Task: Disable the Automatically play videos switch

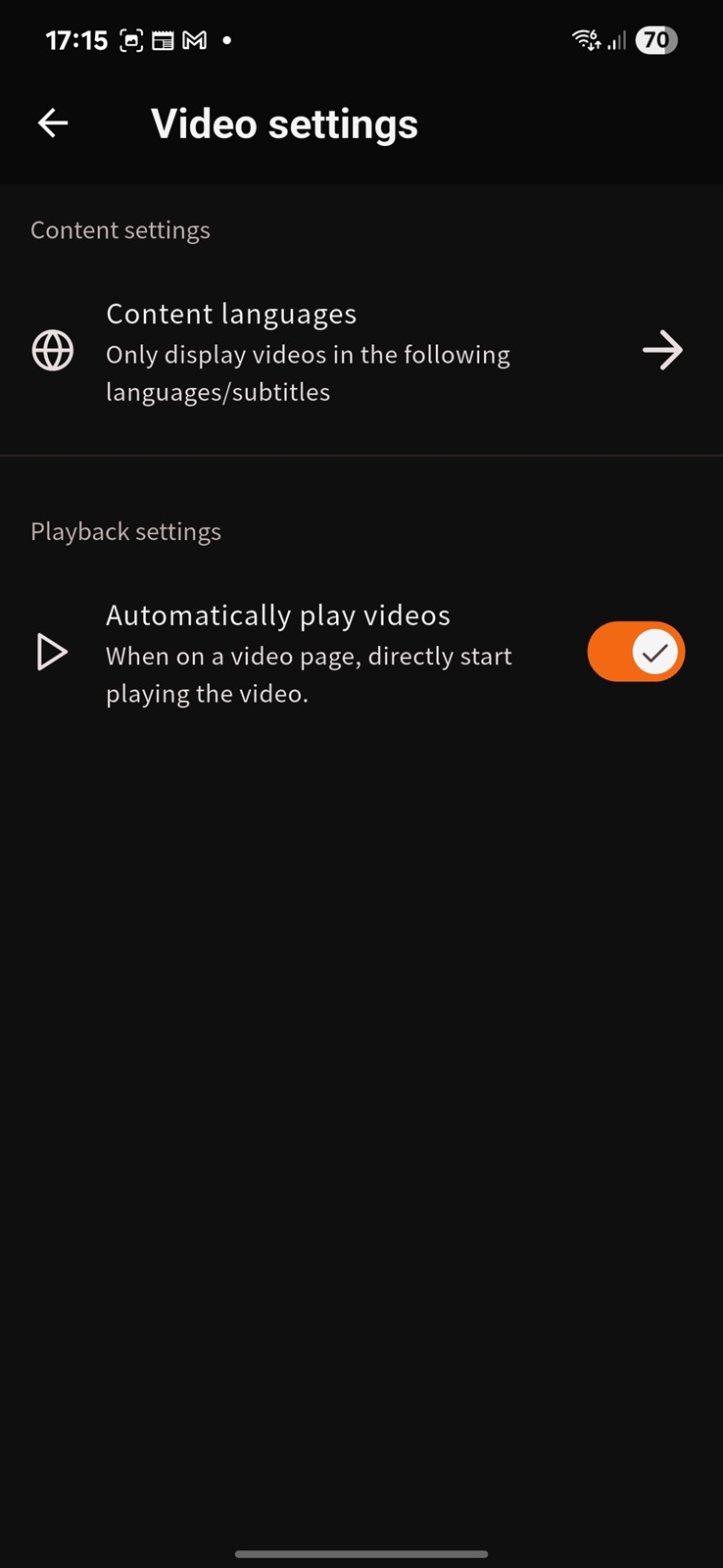Action: (x=636, y=652)
